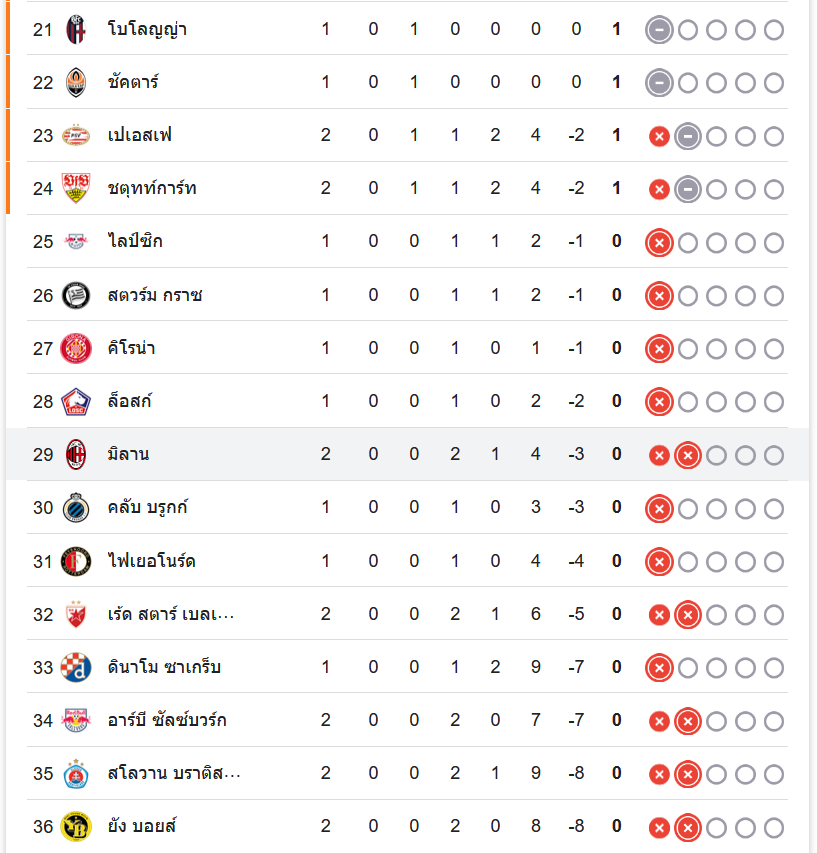Open the โบโลญญ่า team row
Screen dimensions: 817x853
click(x=147, y=29)
